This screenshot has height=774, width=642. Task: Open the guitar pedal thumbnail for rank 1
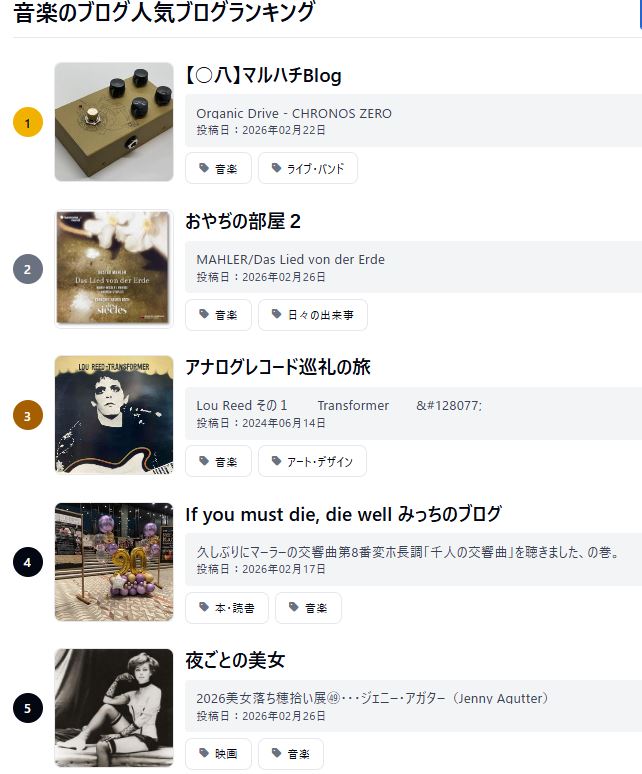114,122
